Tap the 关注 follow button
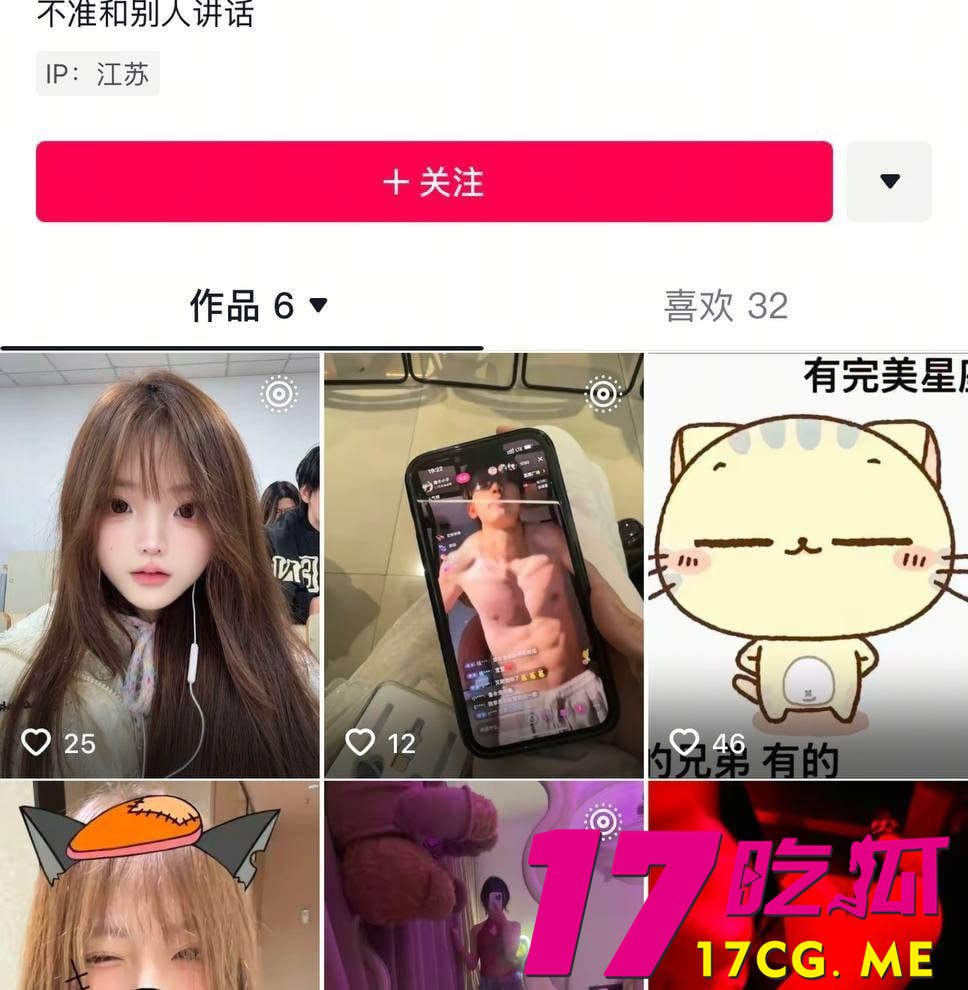968x990 pixels. click(434, 181)
